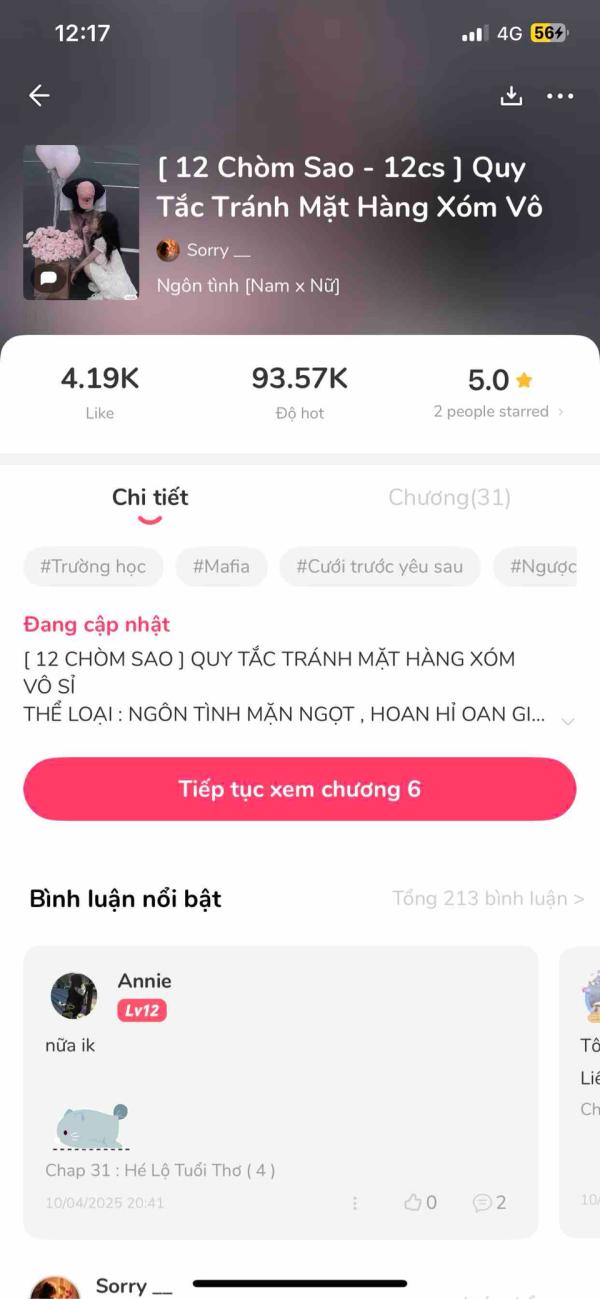Browse the #Cưới trước yêu sau tag

[379, 567]
